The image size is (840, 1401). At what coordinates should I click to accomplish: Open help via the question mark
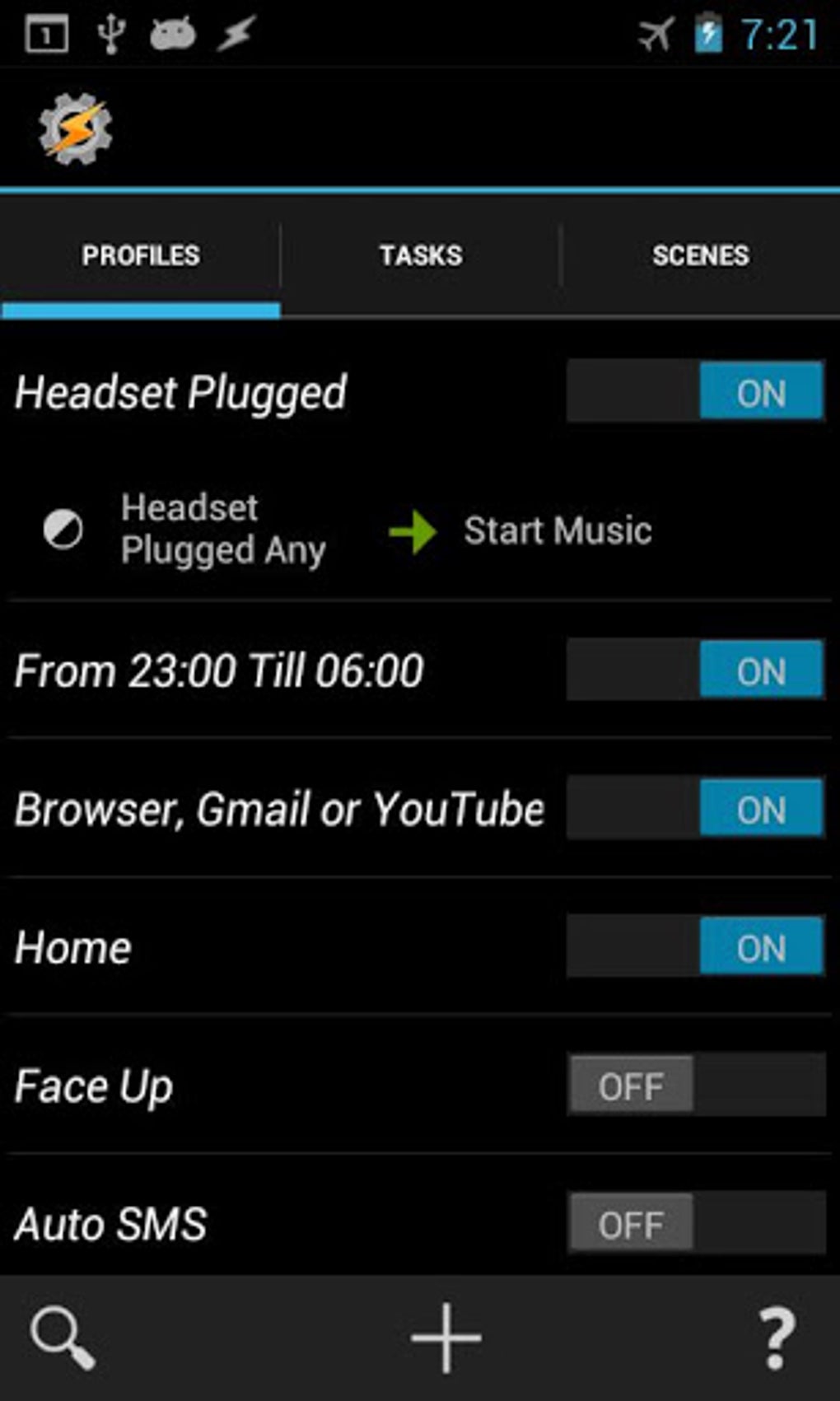coord(777,1338)
